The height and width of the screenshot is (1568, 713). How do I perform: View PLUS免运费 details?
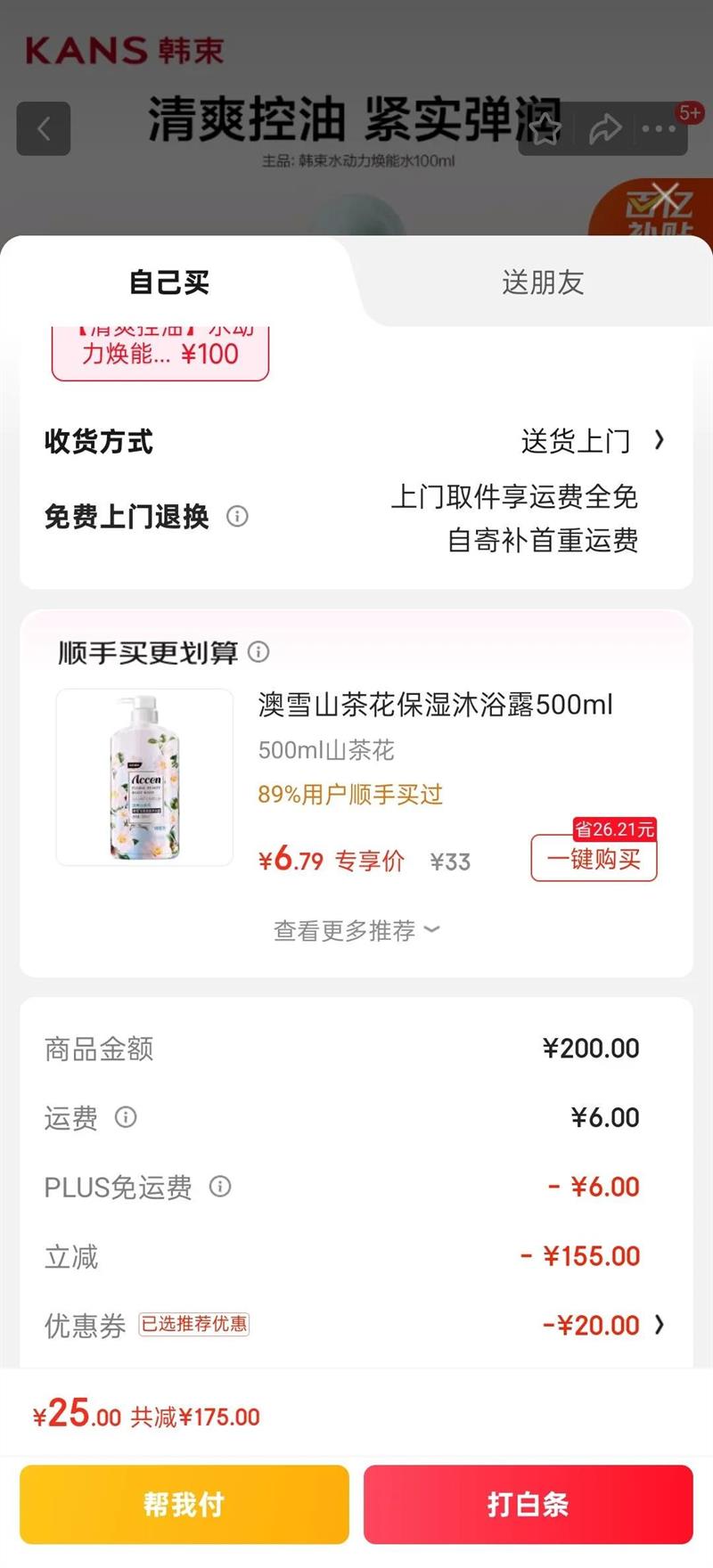click(x=219, y=1187)
